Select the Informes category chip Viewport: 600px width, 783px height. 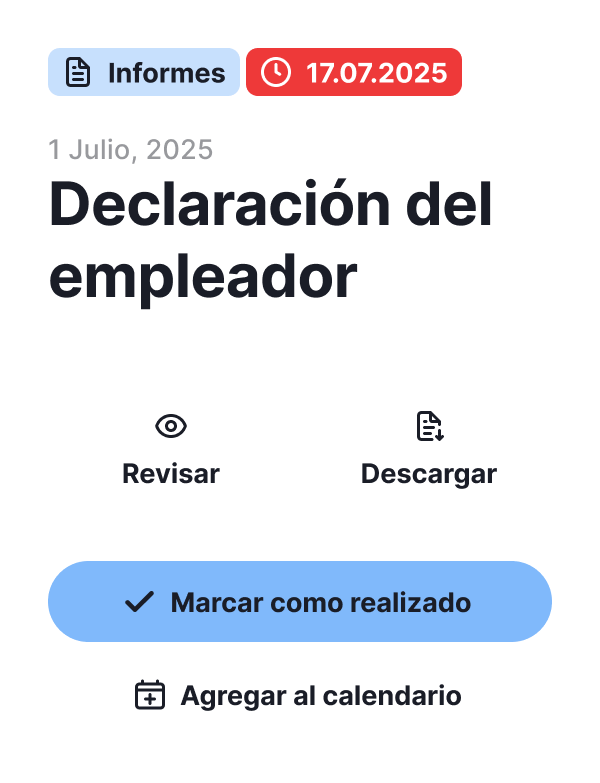point(144,72)
